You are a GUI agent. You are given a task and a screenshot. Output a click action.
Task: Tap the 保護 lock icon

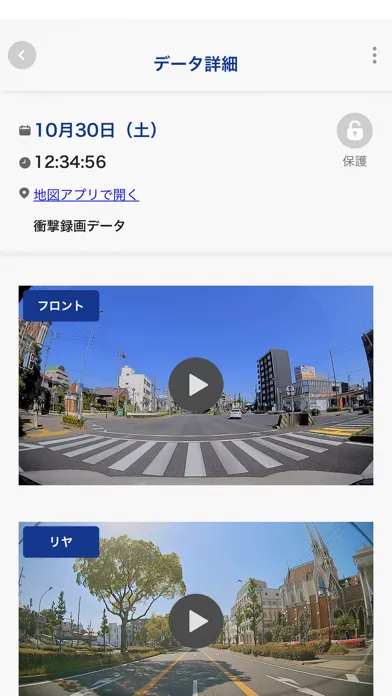pos(354,130)
